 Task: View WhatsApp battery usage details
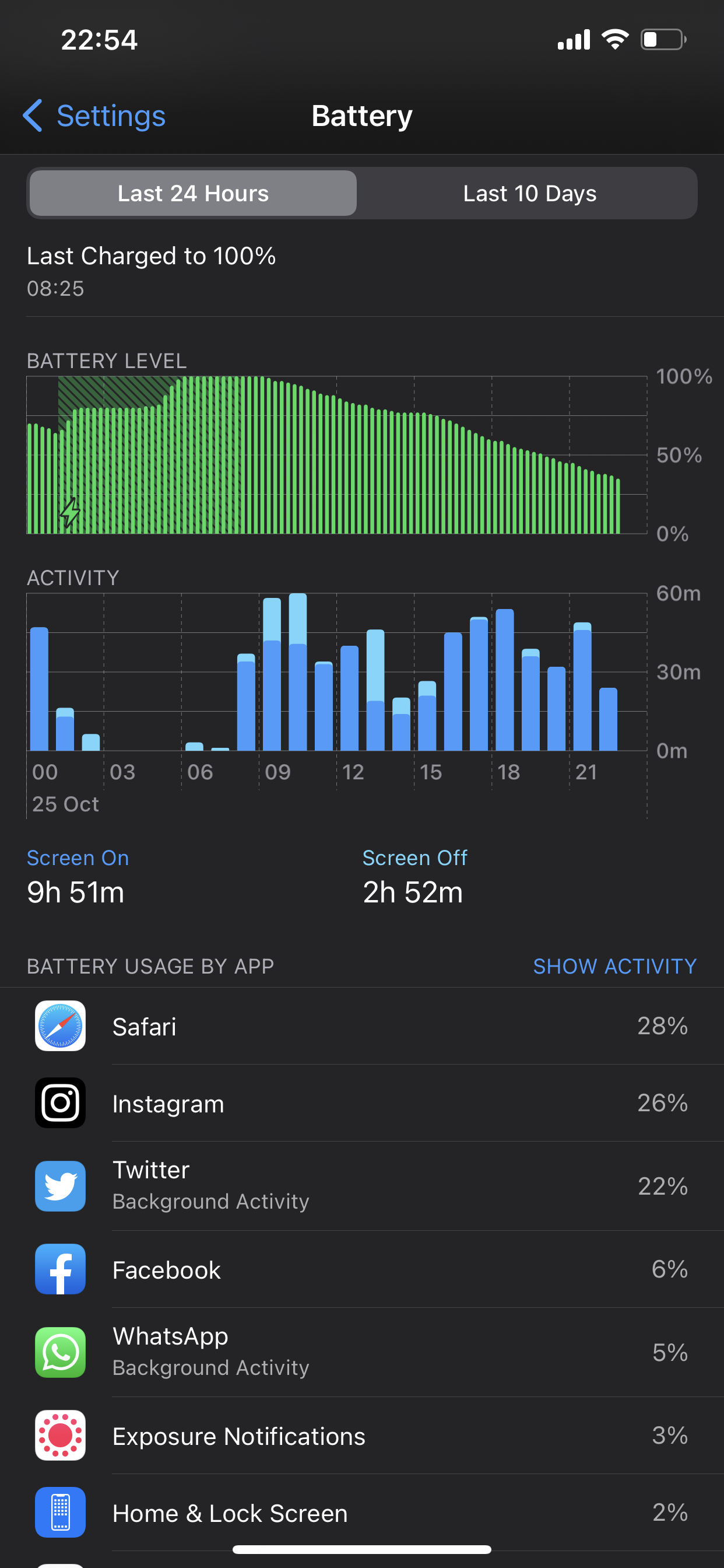point(362,1352)
